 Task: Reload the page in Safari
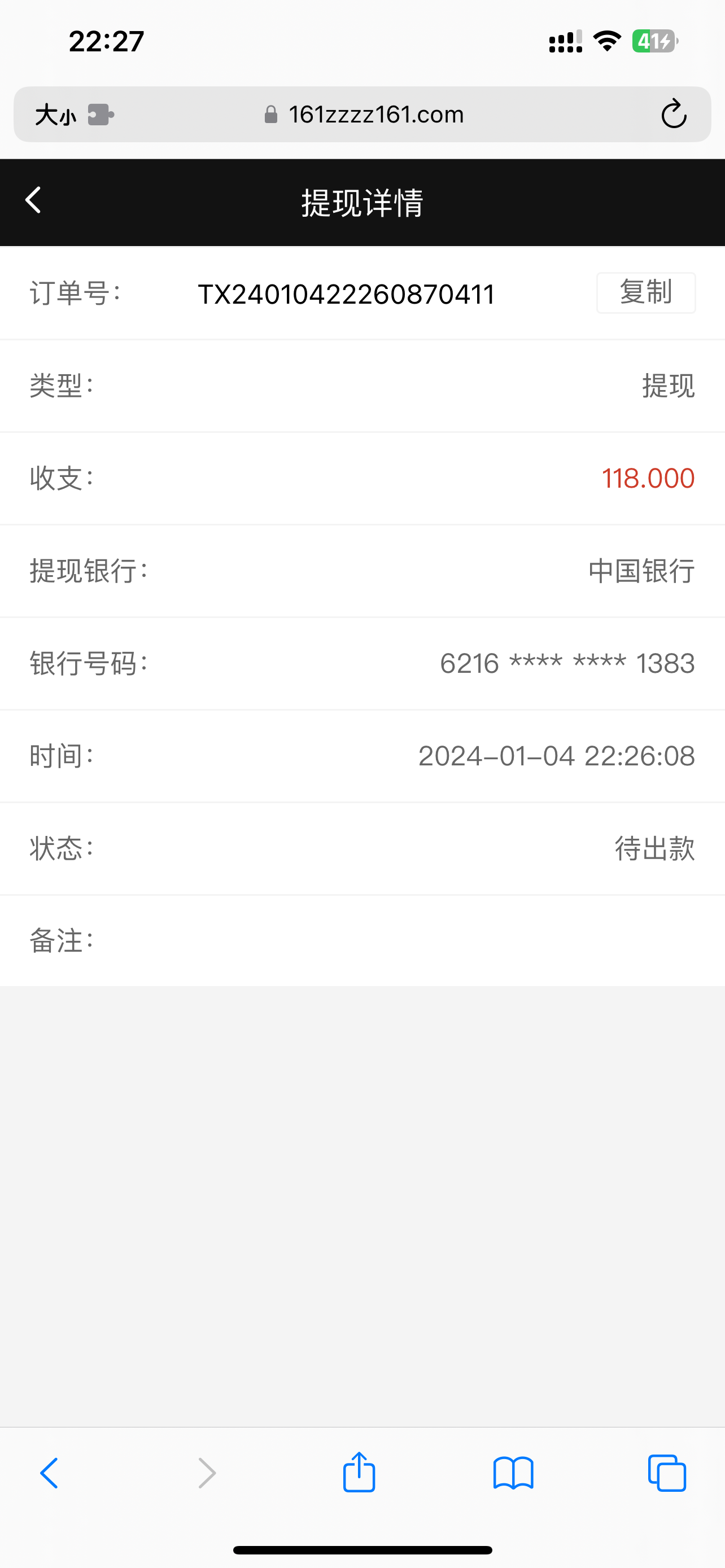(x=673, y=114)
